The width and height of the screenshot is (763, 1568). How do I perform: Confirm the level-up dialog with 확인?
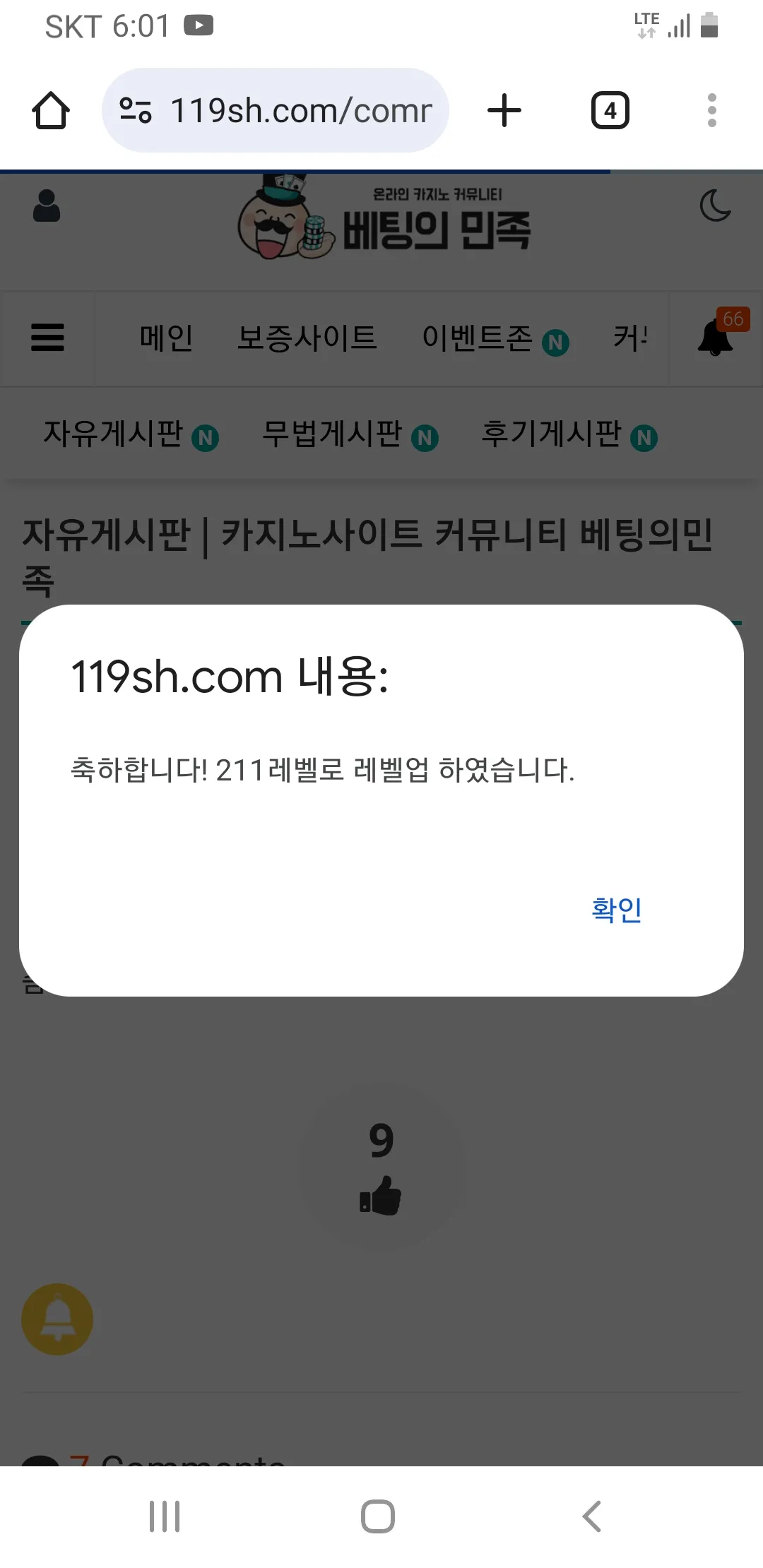pyautogui.click(x=617, y=909)
